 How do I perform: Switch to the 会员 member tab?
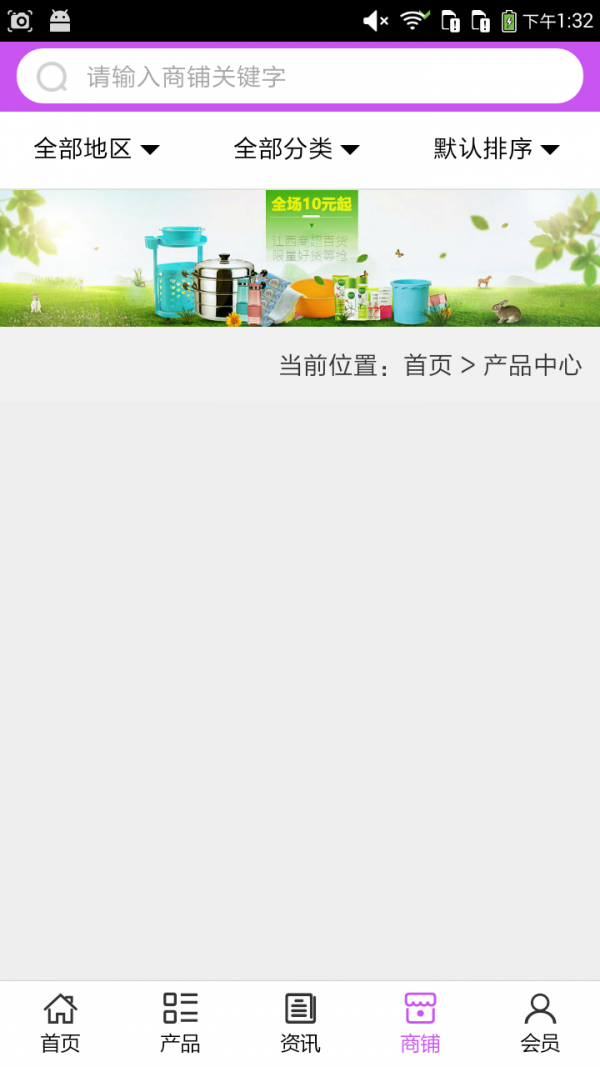tap(540, 1023)
